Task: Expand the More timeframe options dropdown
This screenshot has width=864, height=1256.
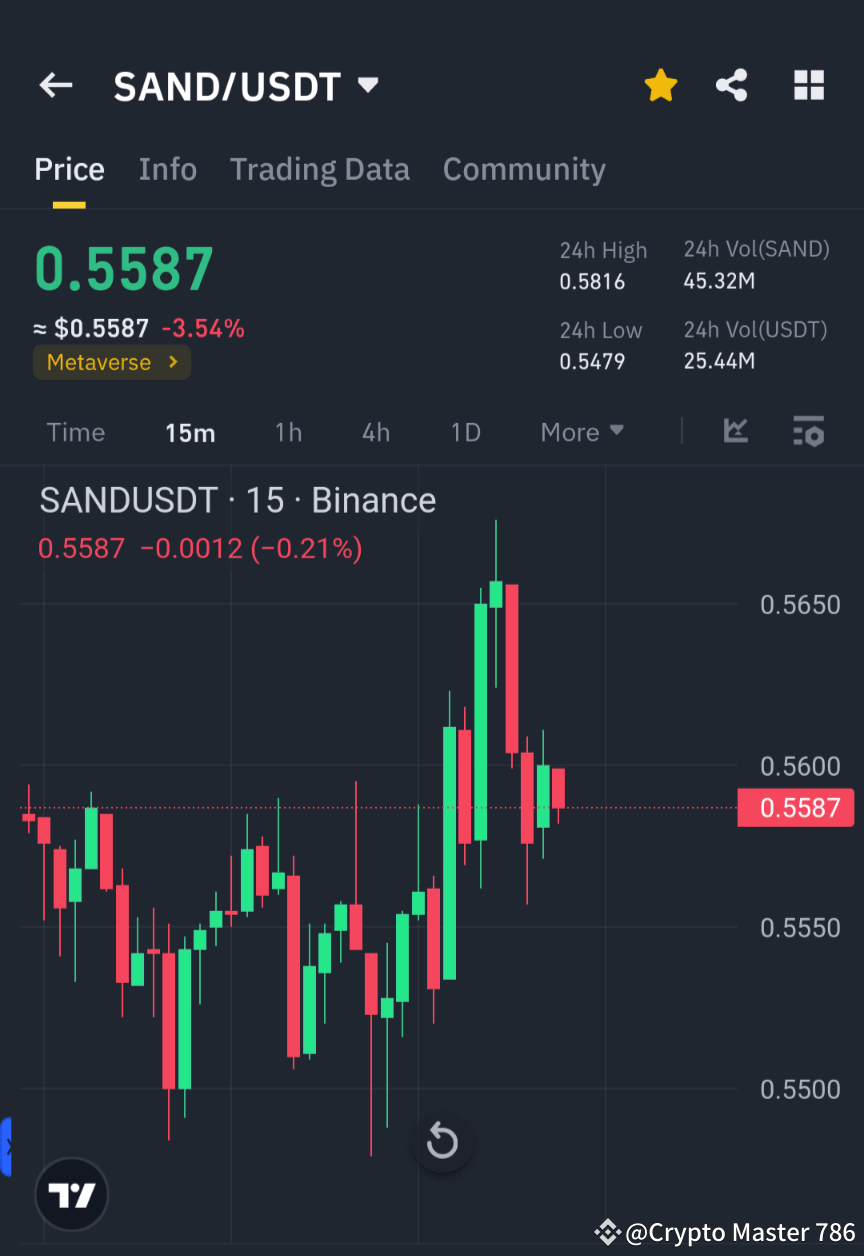Action: coord(581,432)
